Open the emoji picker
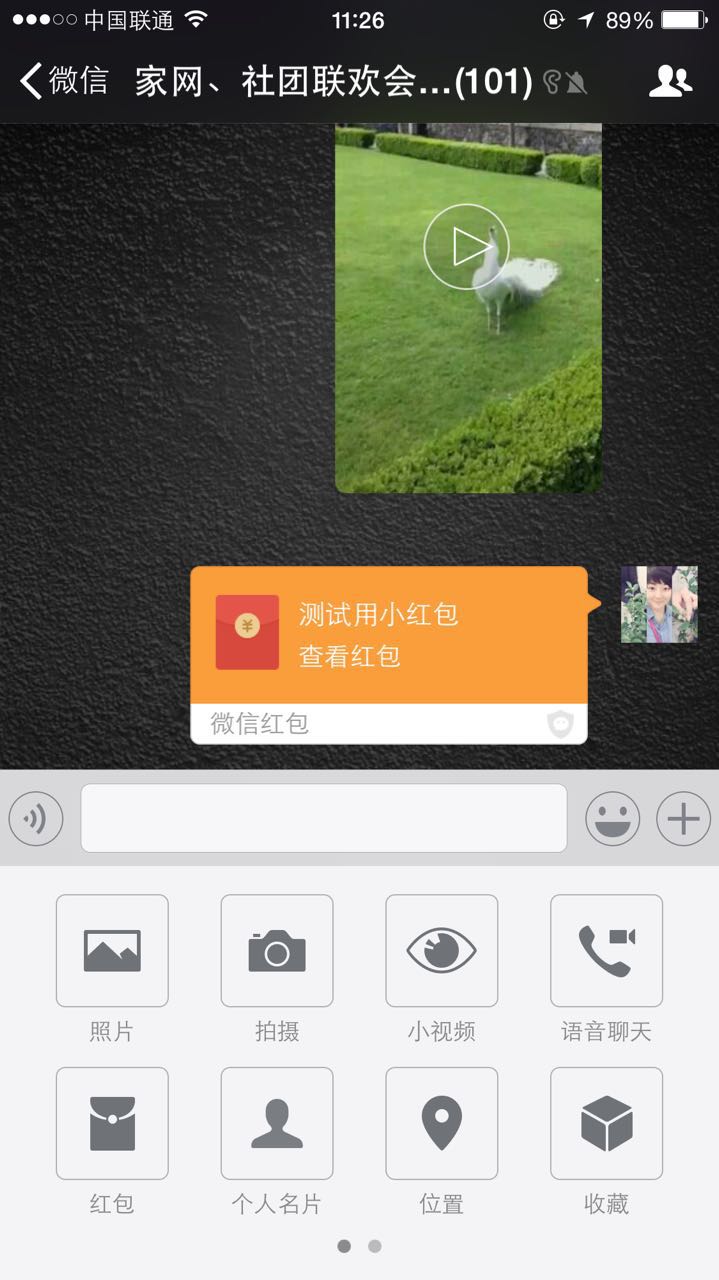The image size is (719, 1280). click(612, 819)
